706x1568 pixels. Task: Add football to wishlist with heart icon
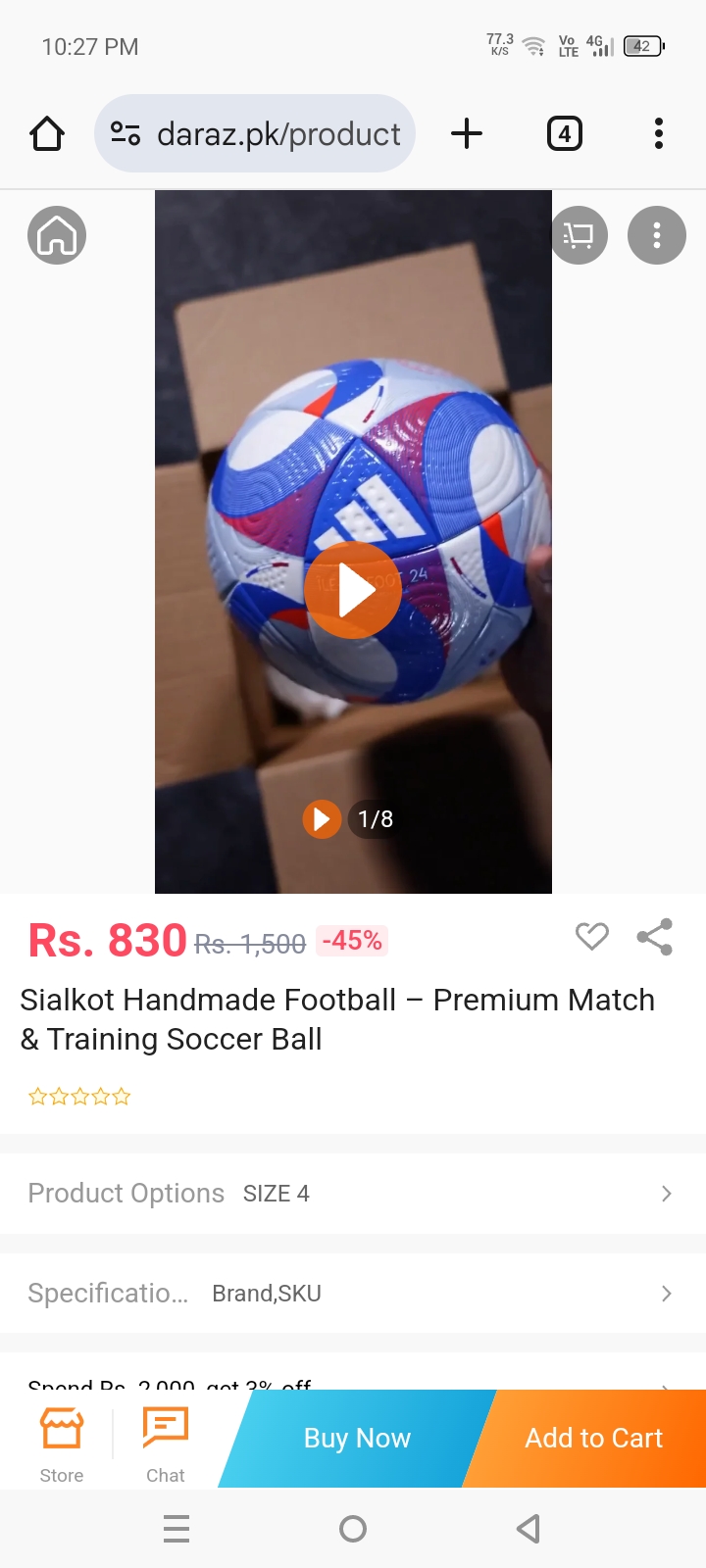pos(591,937)
